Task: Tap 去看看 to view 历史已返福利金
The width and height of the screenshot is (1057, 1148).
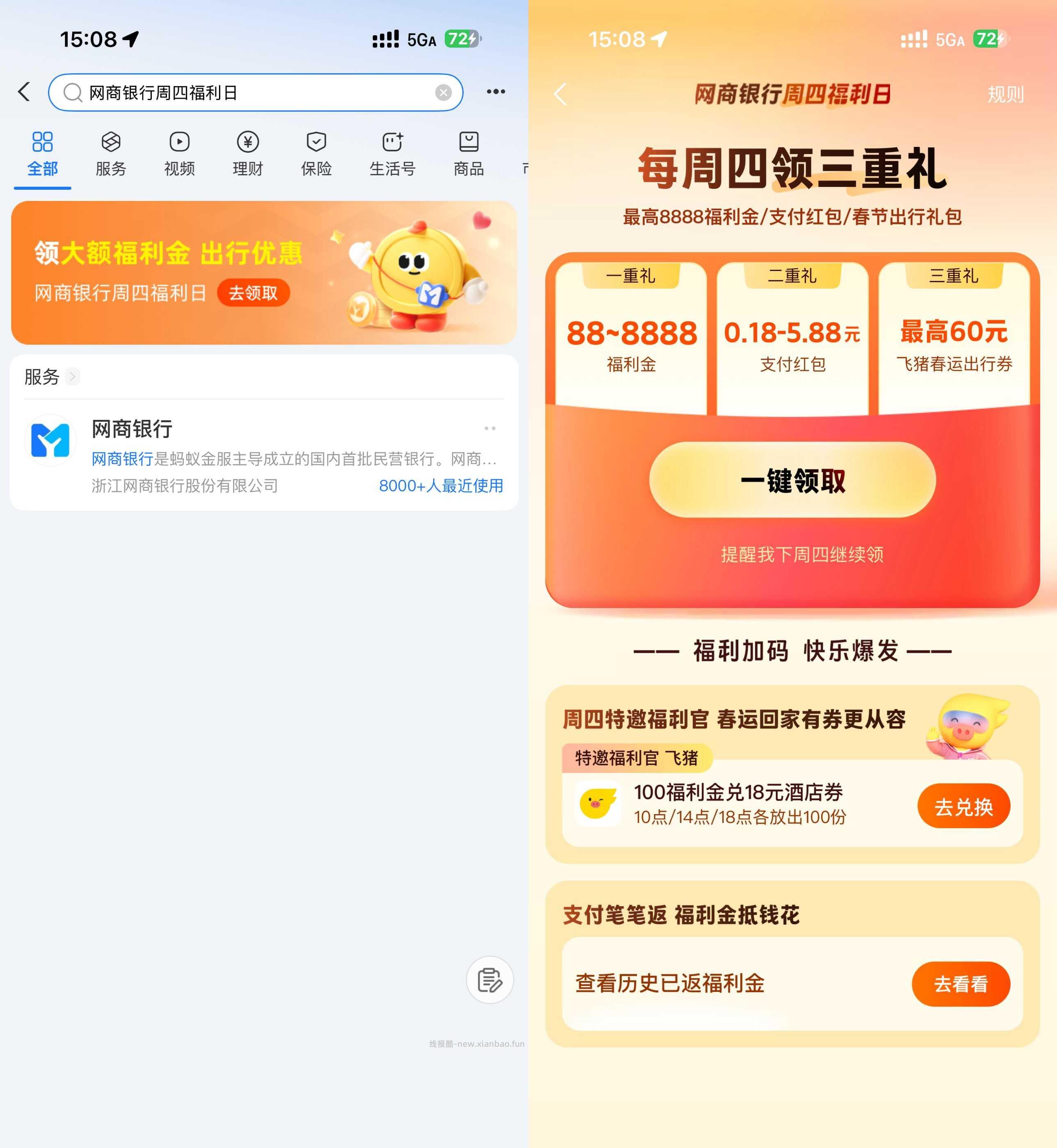Action: [961, 984]
